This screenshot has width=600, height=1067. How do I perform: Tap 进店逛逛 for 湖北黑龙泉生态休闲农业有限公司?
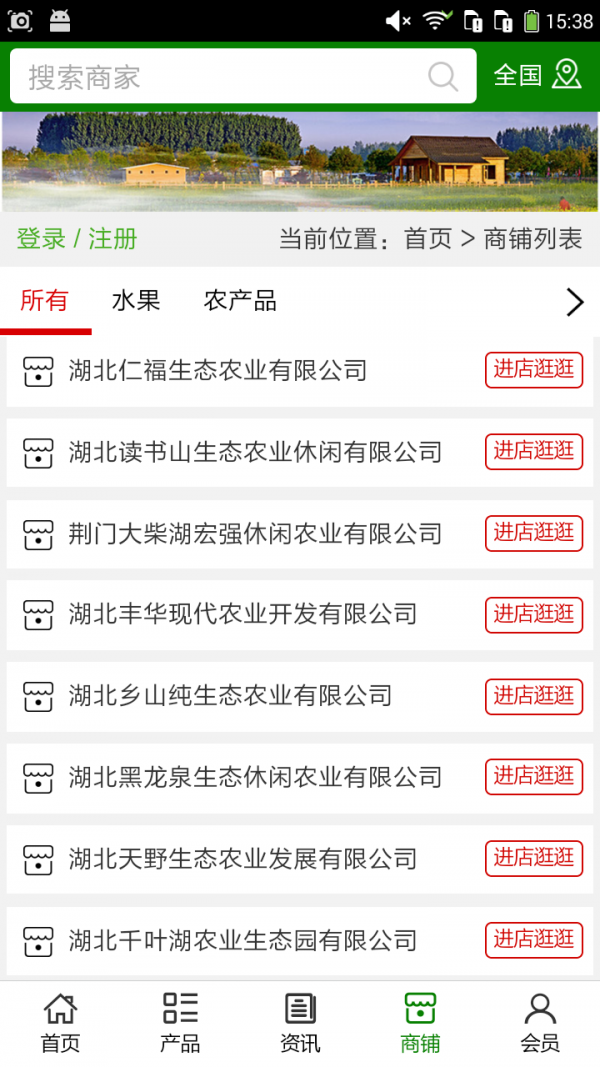coord(534,777)
